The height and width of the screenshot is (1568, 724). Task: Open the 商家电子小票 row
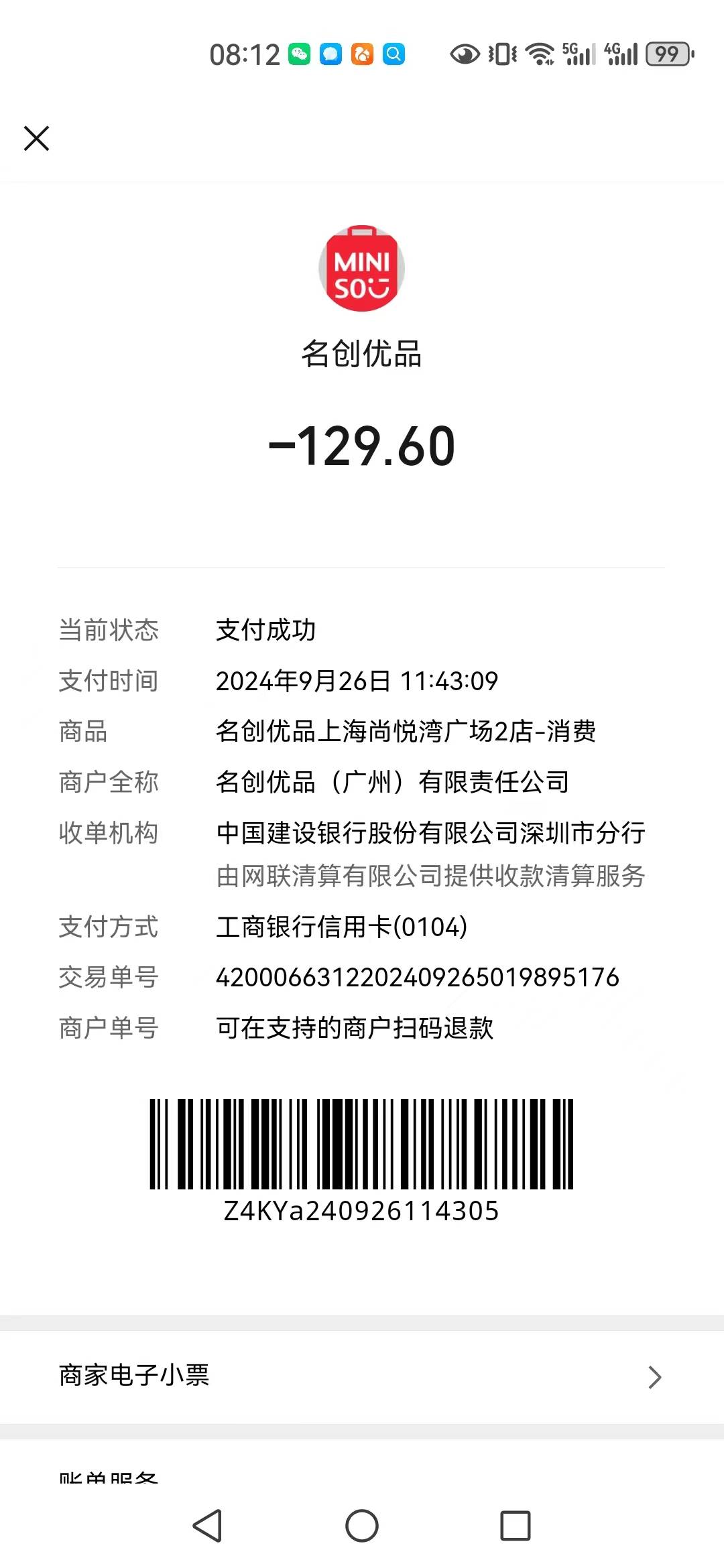362,1376
